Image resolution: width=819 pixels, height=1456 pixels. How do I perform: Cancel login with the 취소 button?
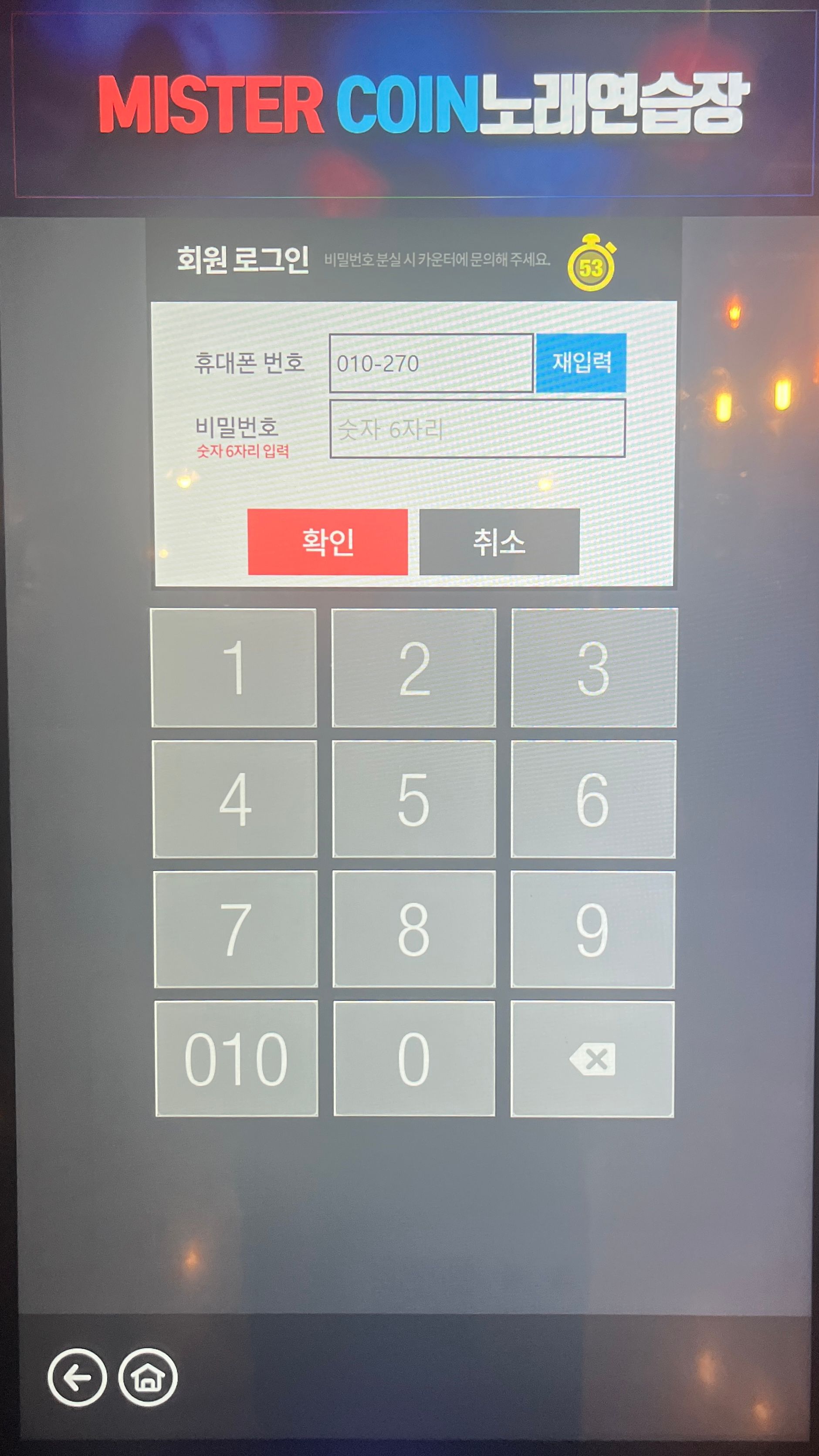pos(499,541)
